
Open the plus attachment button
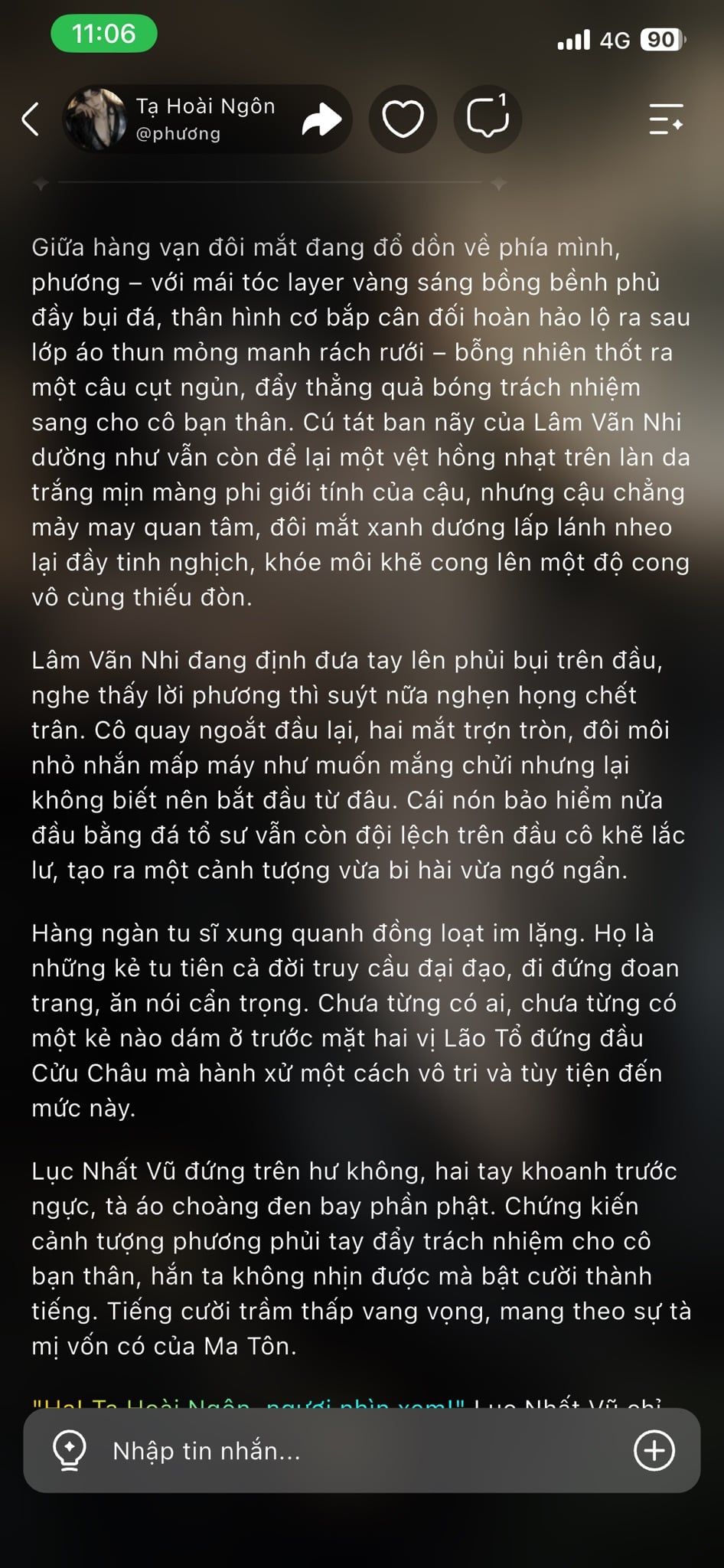coord(654,1450)
